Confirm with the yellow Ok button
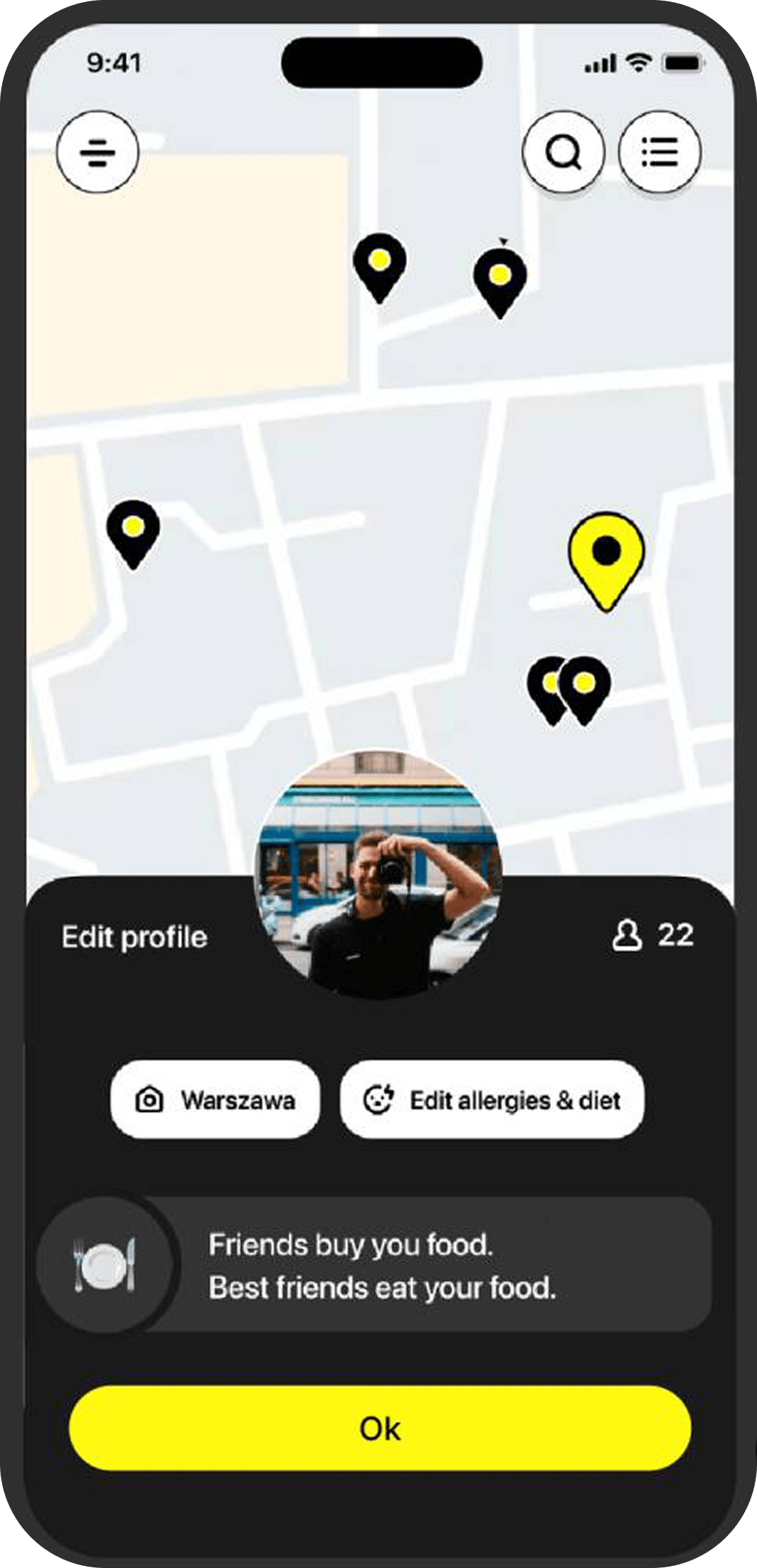Image resolution: width=757 pixels, height=1568 pixels. coord(380,1428)
